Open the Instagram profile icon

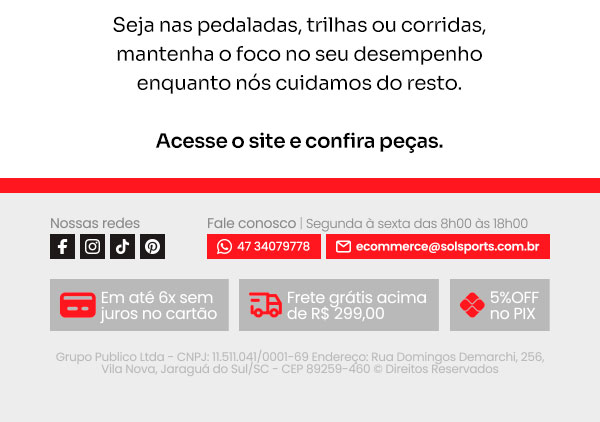pos(92,247)
